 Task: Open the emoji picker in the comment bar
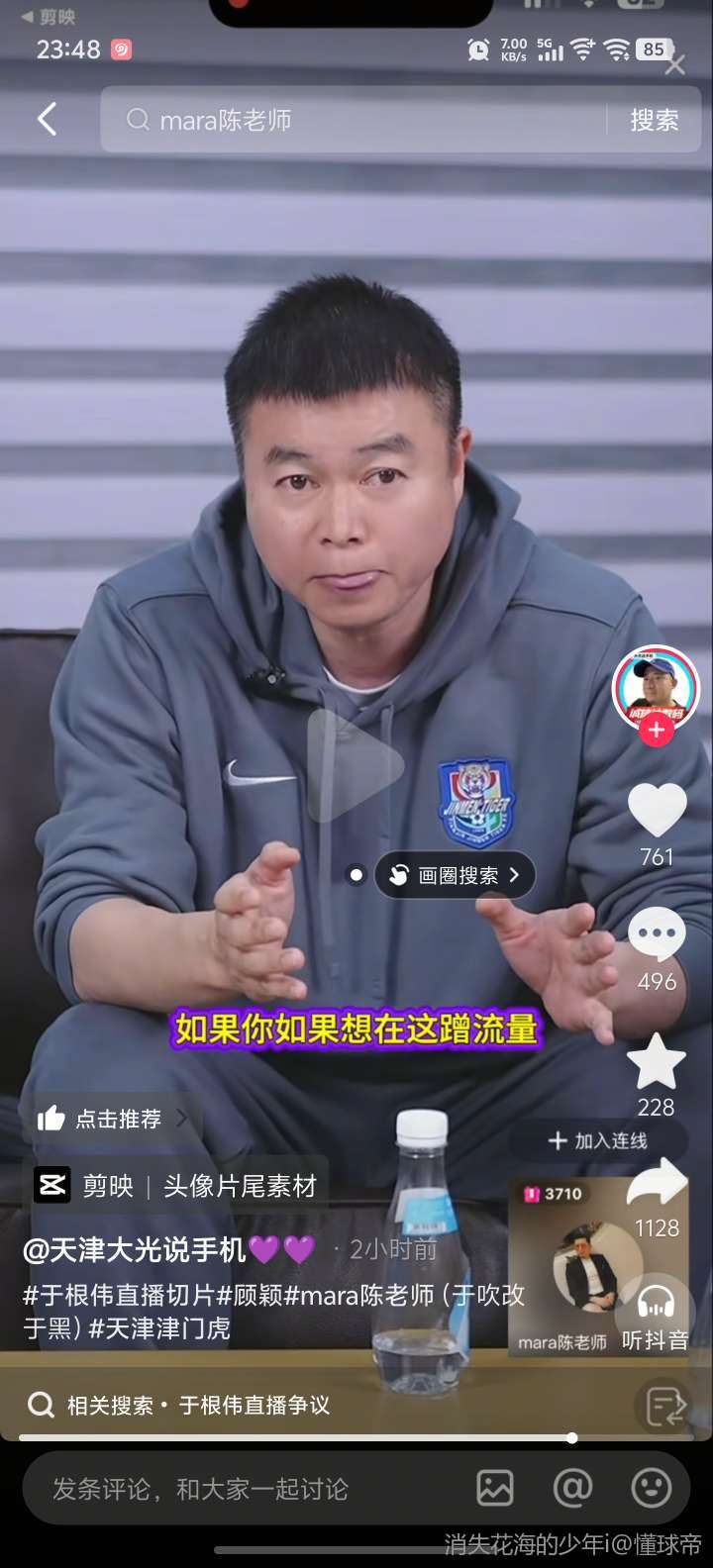point(652,1488)
